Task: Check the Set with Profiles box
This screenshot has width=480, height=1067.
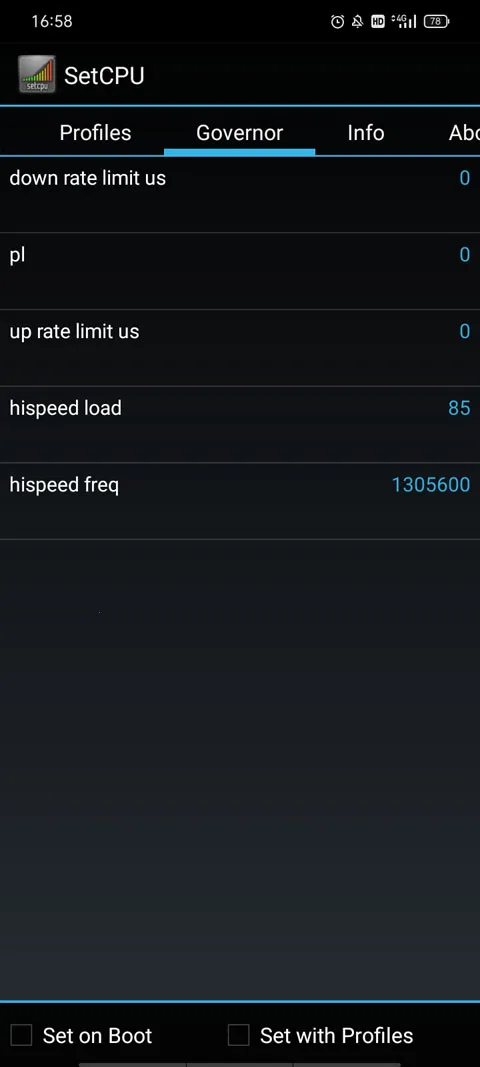Action: (x=238, y=1035)
